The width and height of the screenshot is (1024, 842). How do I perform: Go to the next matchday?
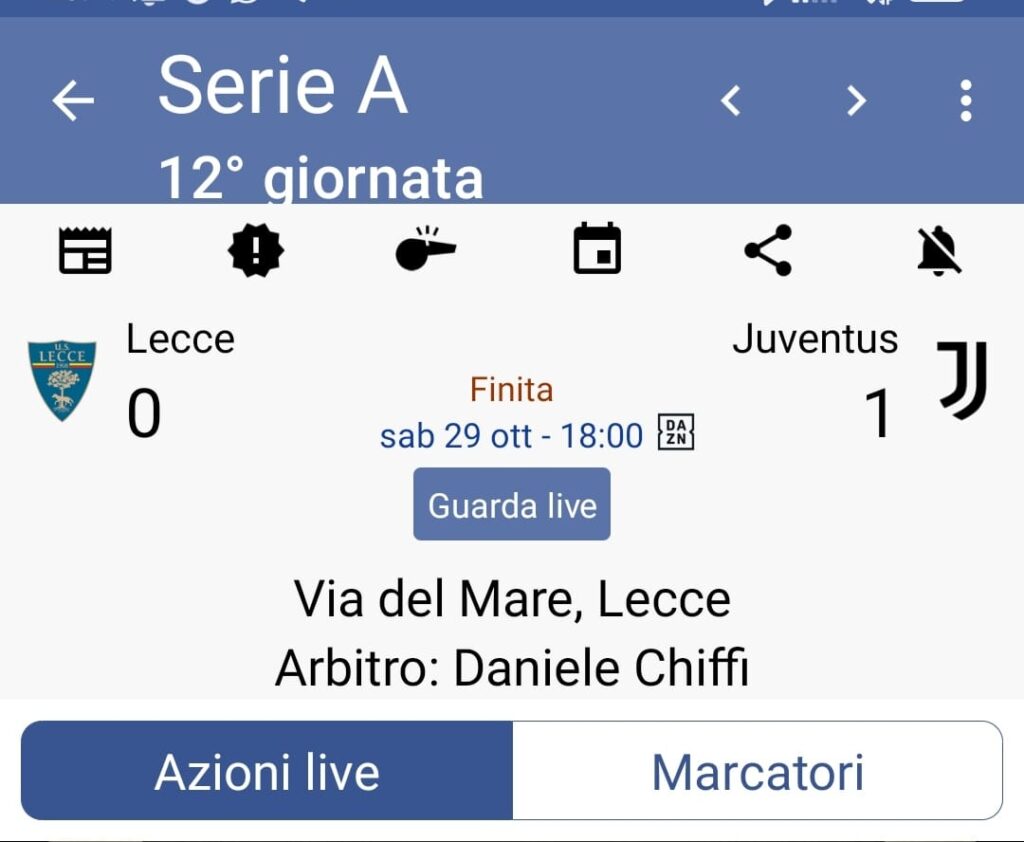855,100
